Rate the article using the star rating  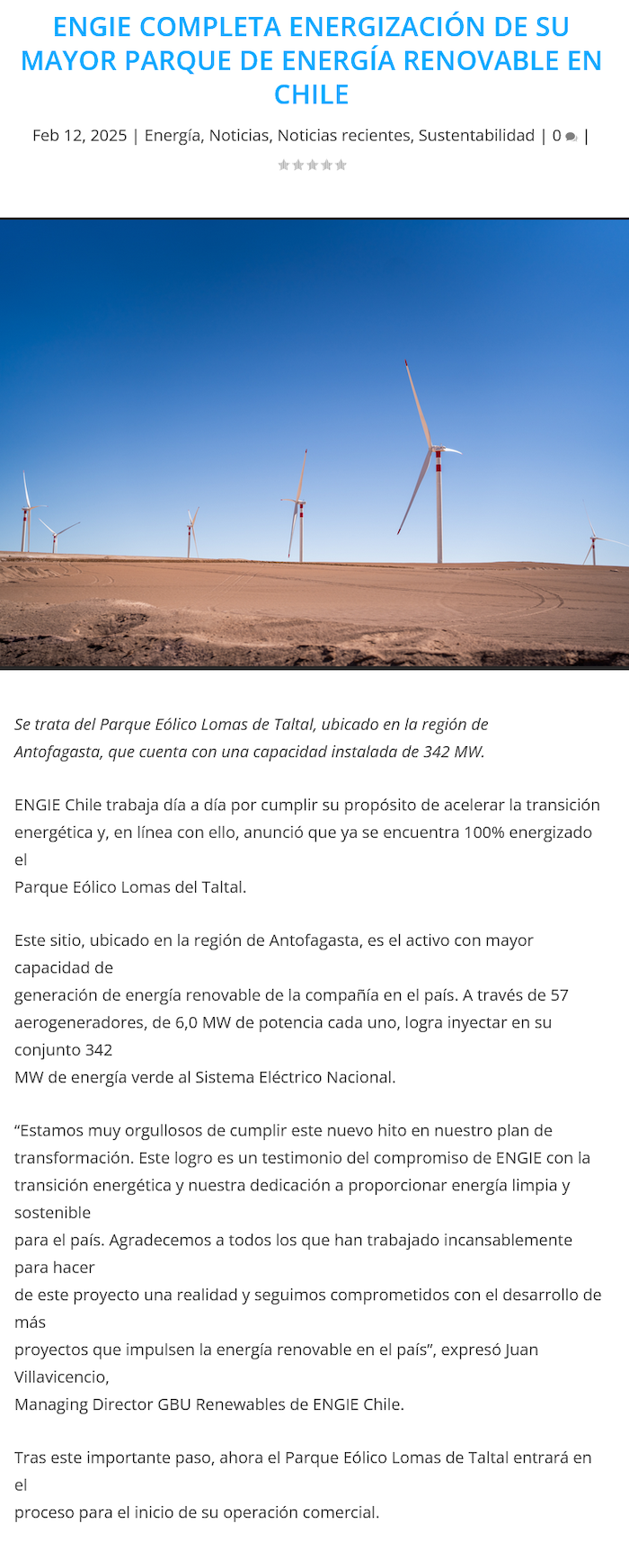click(x=312, y=165)
